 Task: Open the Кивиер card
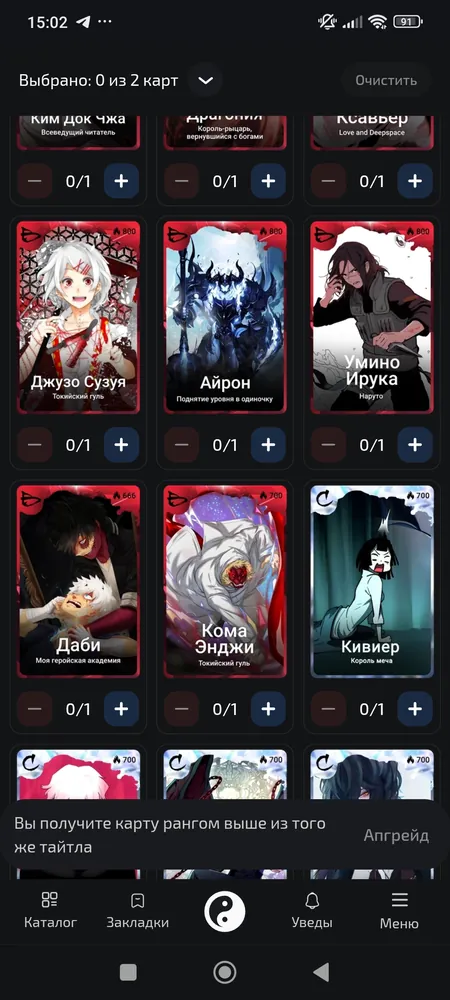(x=372, y=582)
